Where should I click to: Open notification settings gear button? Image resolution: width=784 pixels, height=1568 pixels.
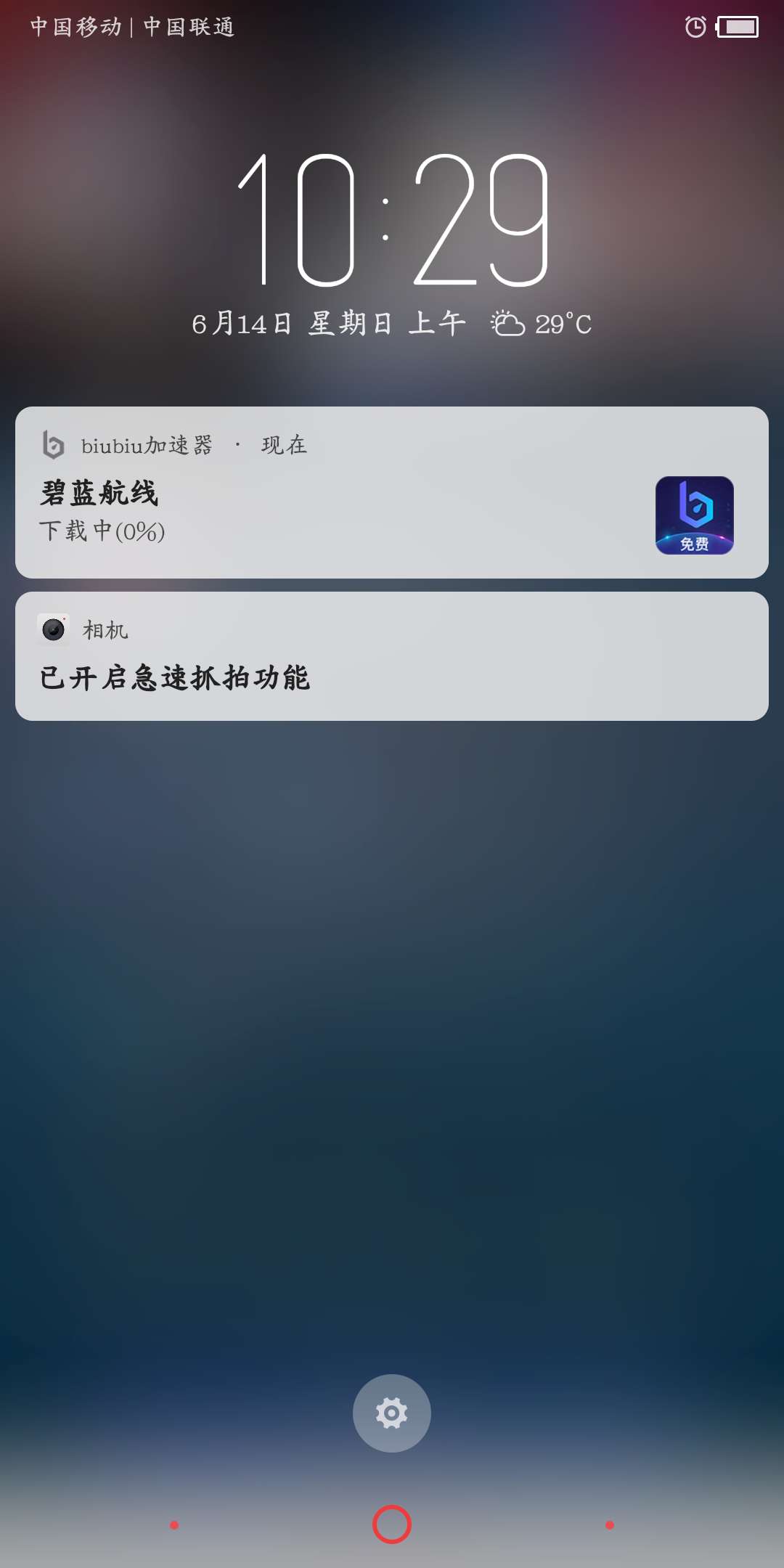click(x=392, y=1413)
